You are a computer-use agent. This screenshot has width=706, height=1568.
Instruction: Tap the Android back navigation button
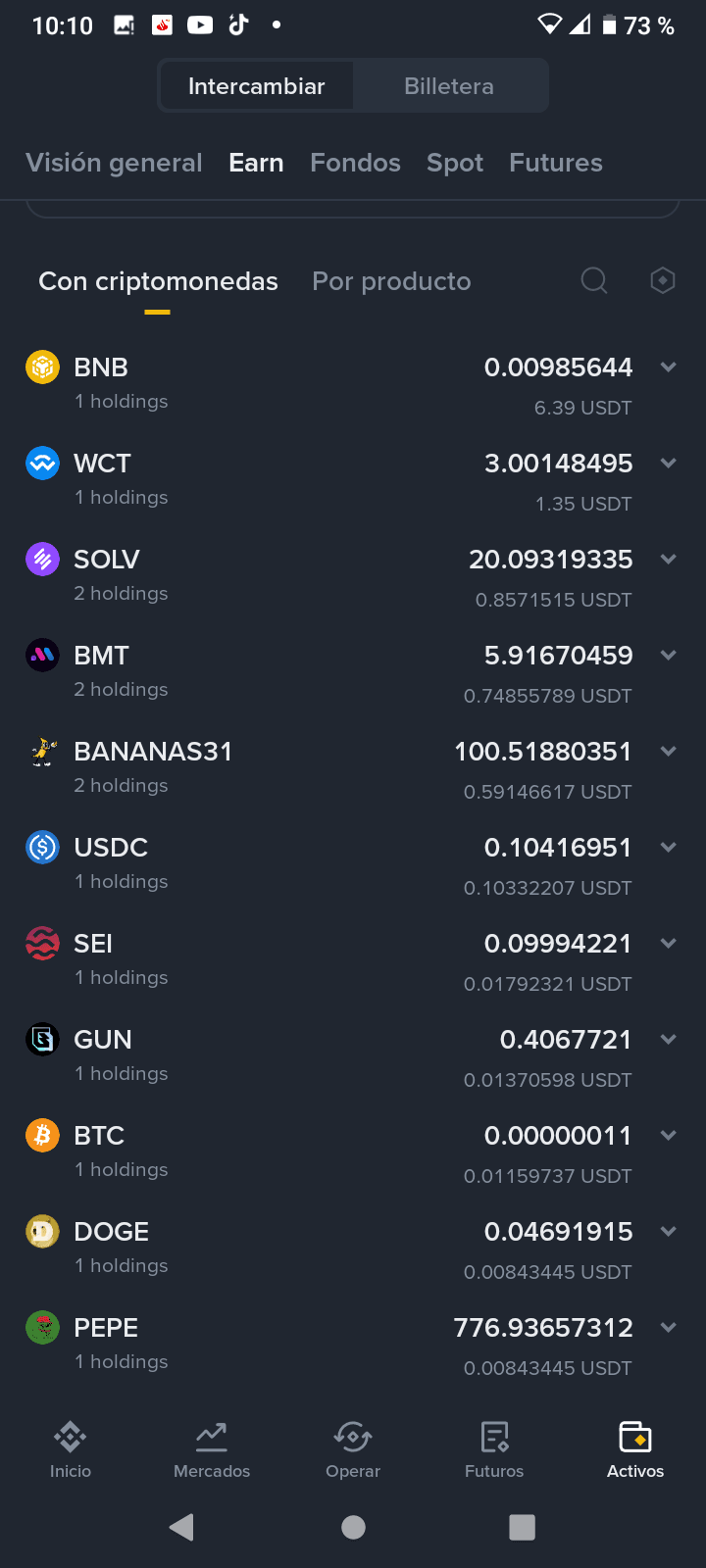(x=180, y=1526)
